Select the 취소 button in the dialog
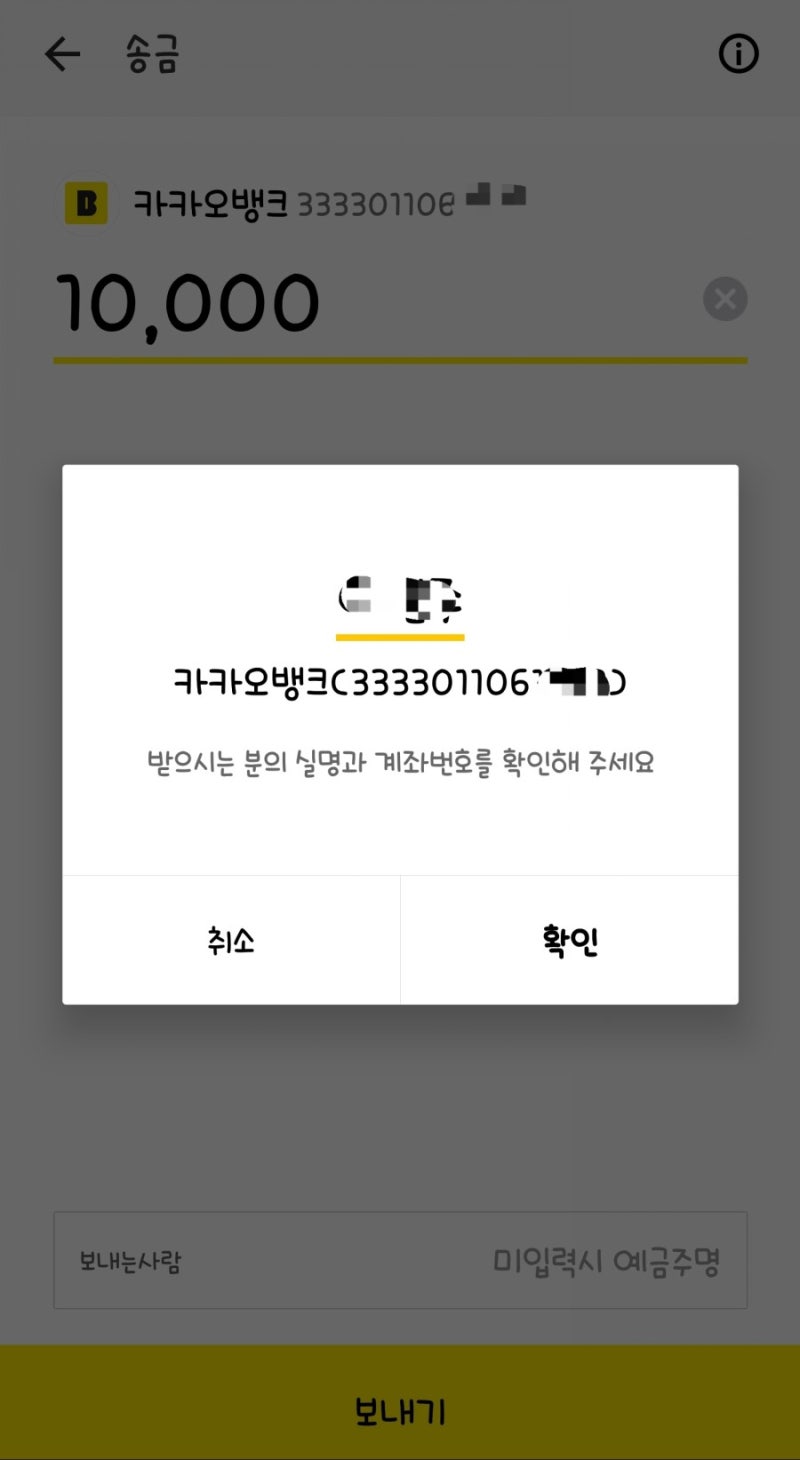Viewport: 800px width, 1460px height. tap(231, 938)
